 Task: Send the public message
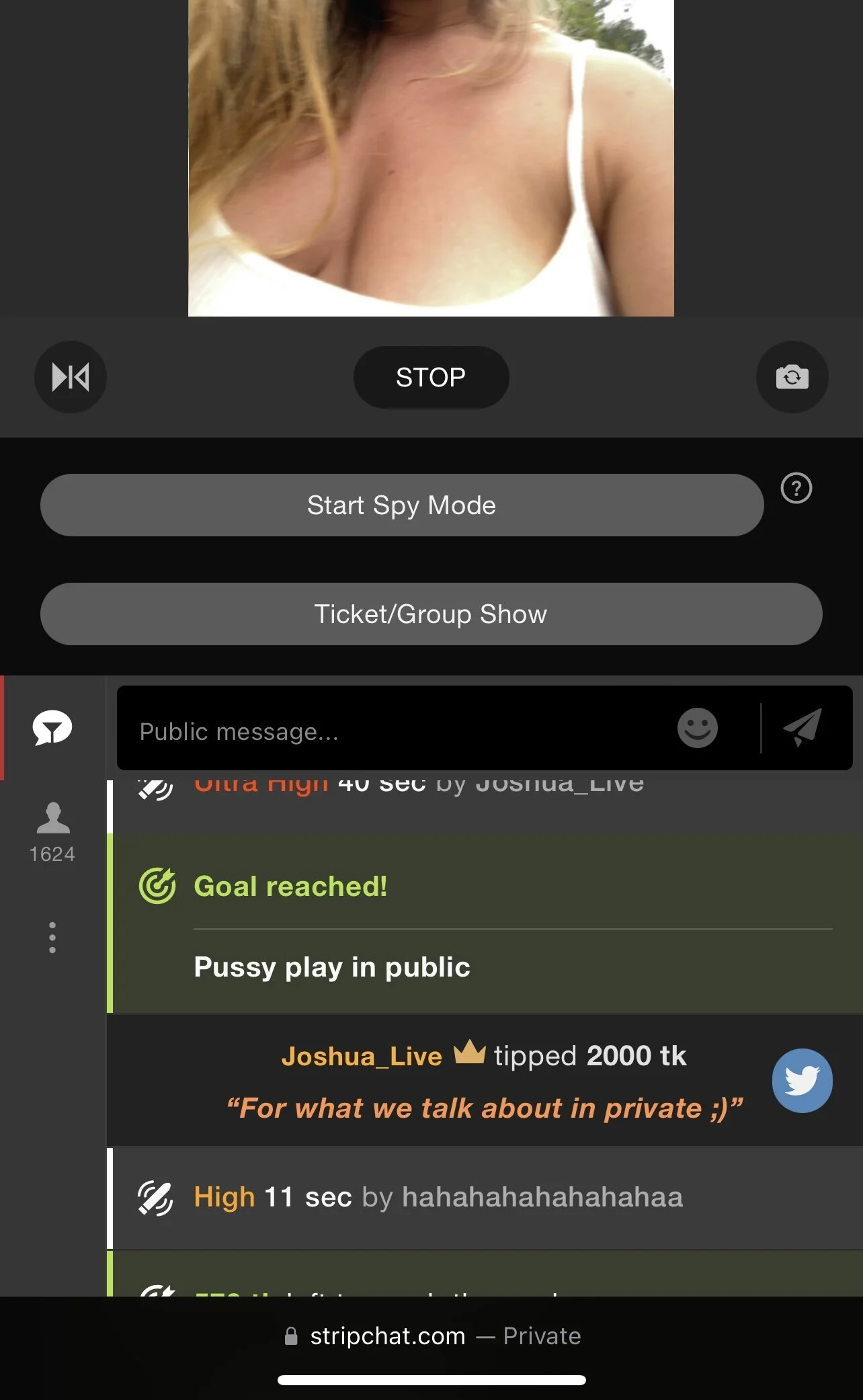(x=803, y=727)
